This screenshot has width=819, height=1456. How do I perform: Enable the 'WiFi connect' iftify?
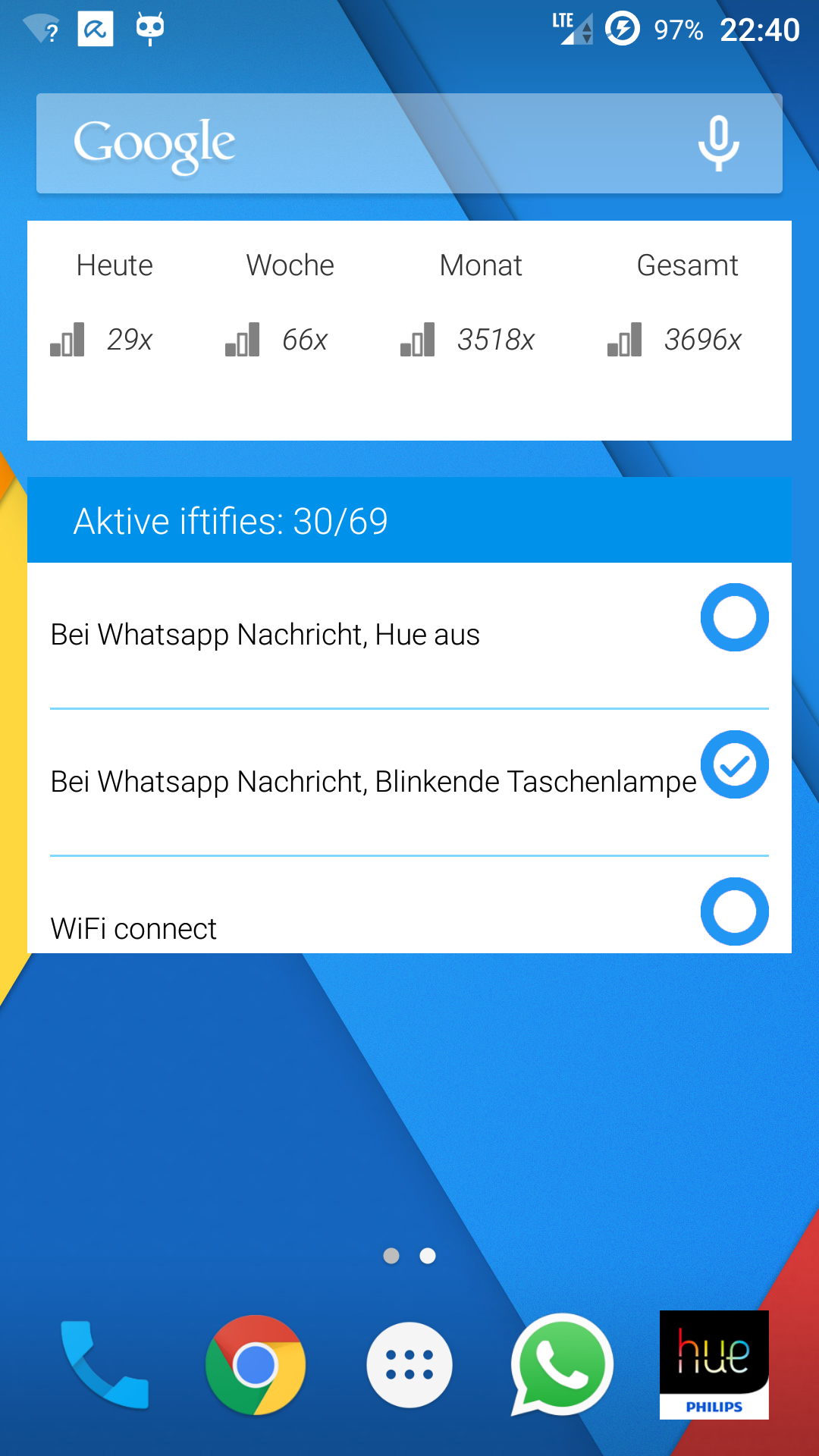coord(734,912)
